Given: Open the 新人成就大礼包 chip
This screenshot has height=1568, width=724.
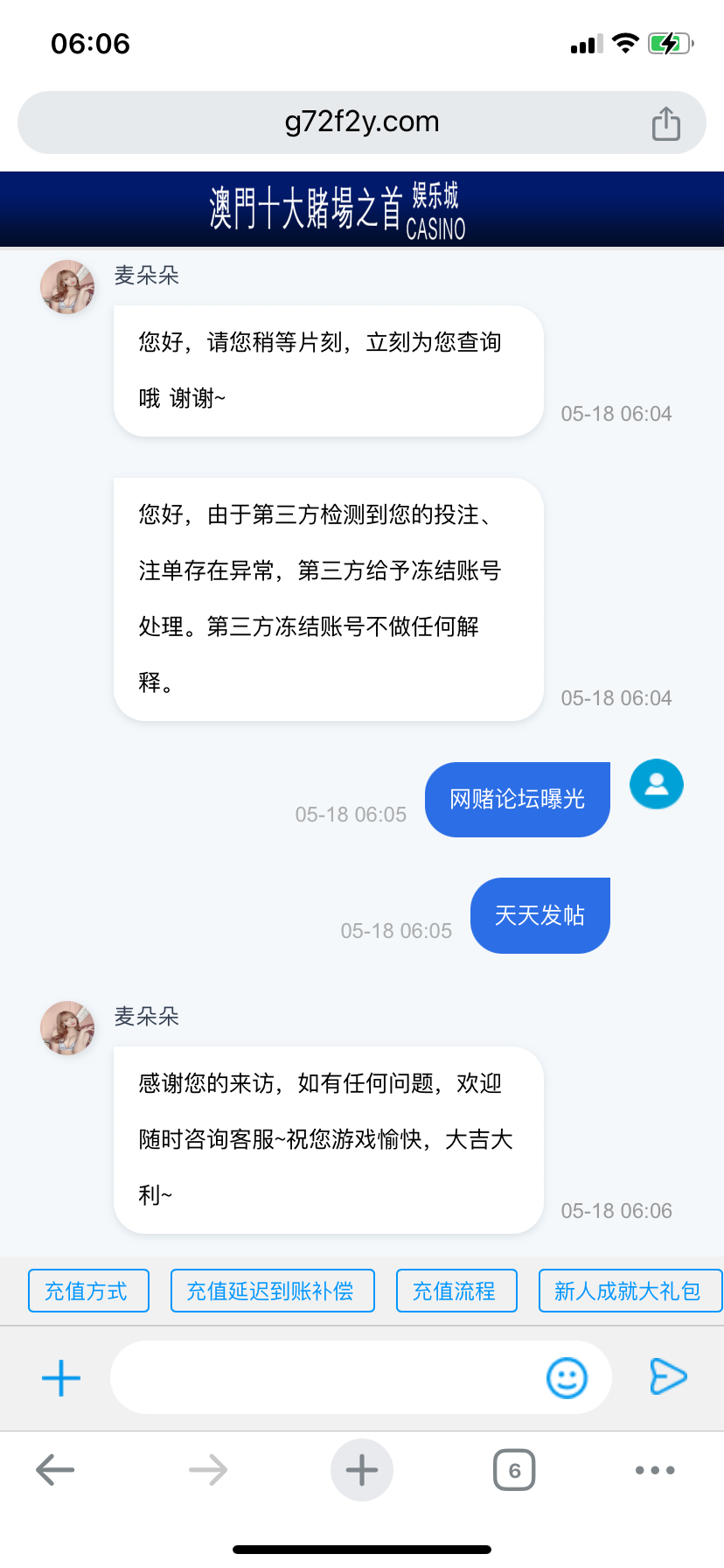Looking at the screenshot, I should pyautogui.click(x=629, y=1291).
